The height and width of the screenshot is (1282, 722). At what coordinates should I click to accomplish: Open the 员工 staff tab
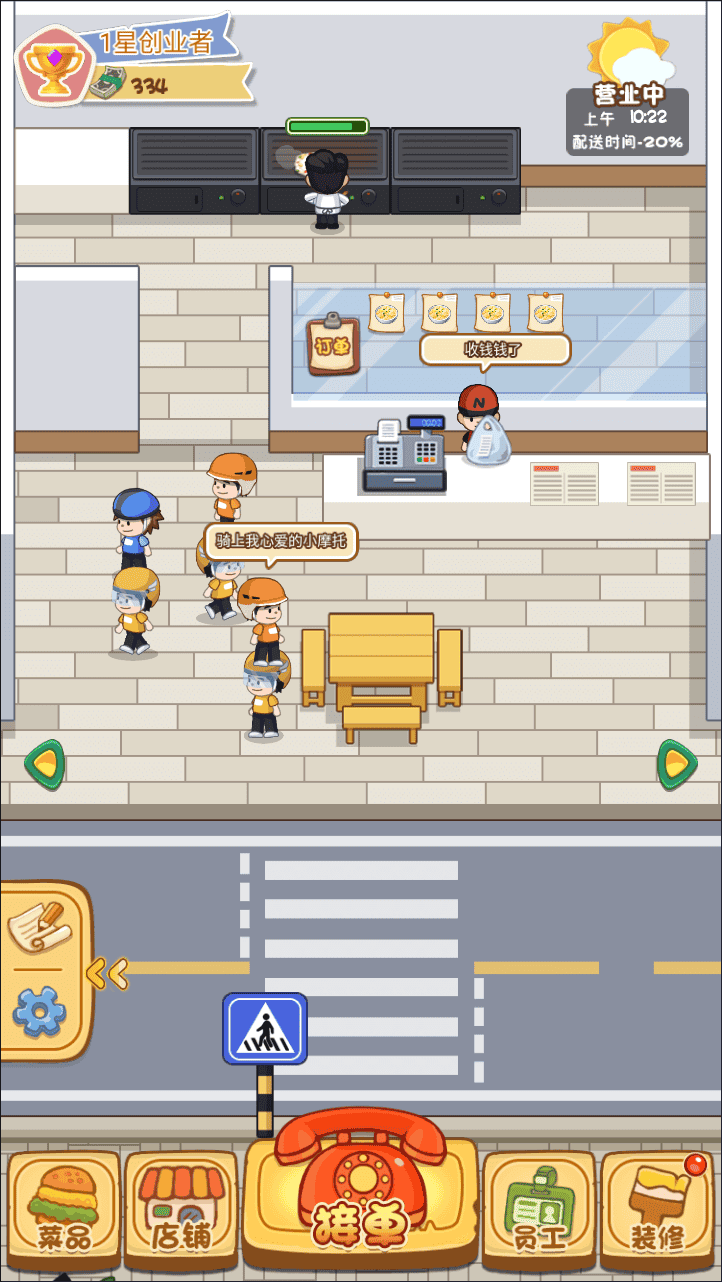539,1211
